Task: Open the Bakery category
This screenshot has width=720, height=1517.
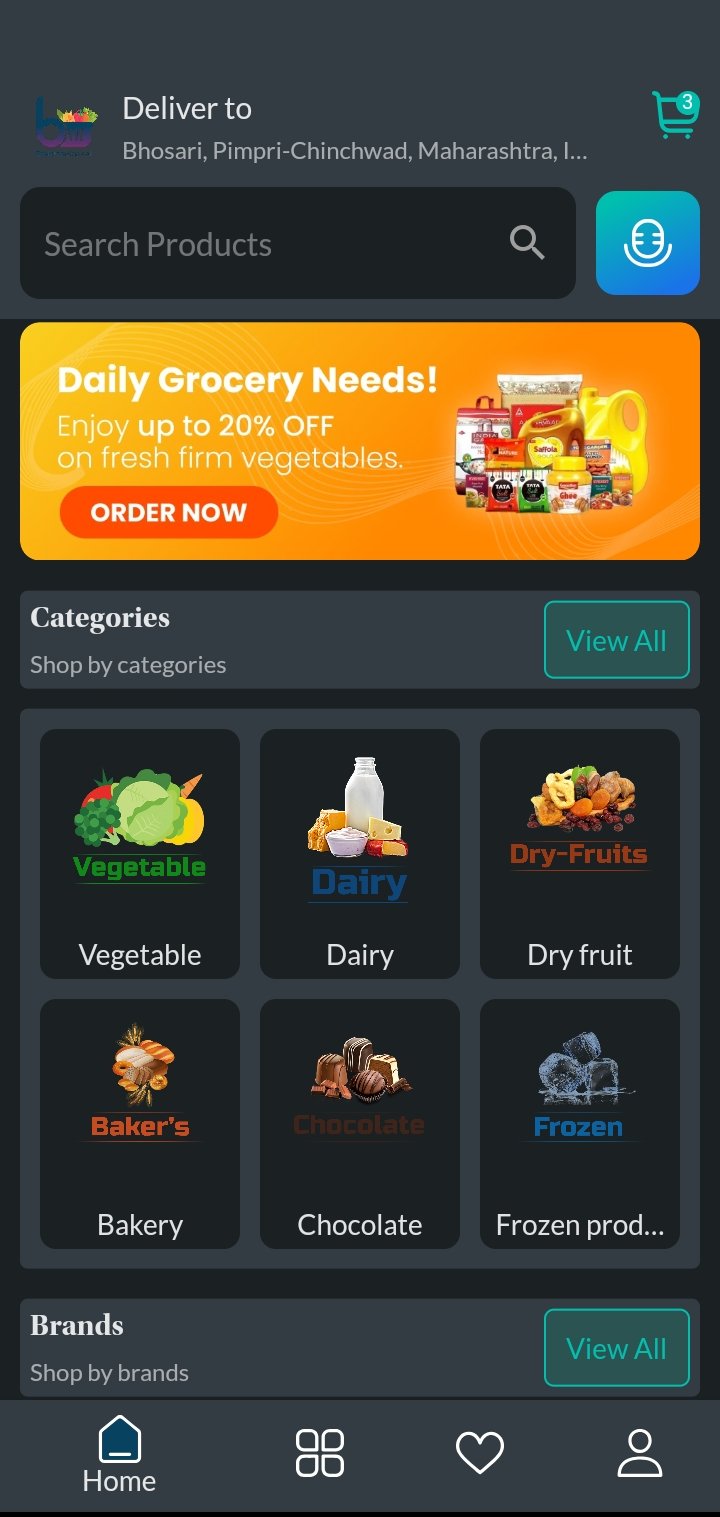Action: click(140, 1123)
